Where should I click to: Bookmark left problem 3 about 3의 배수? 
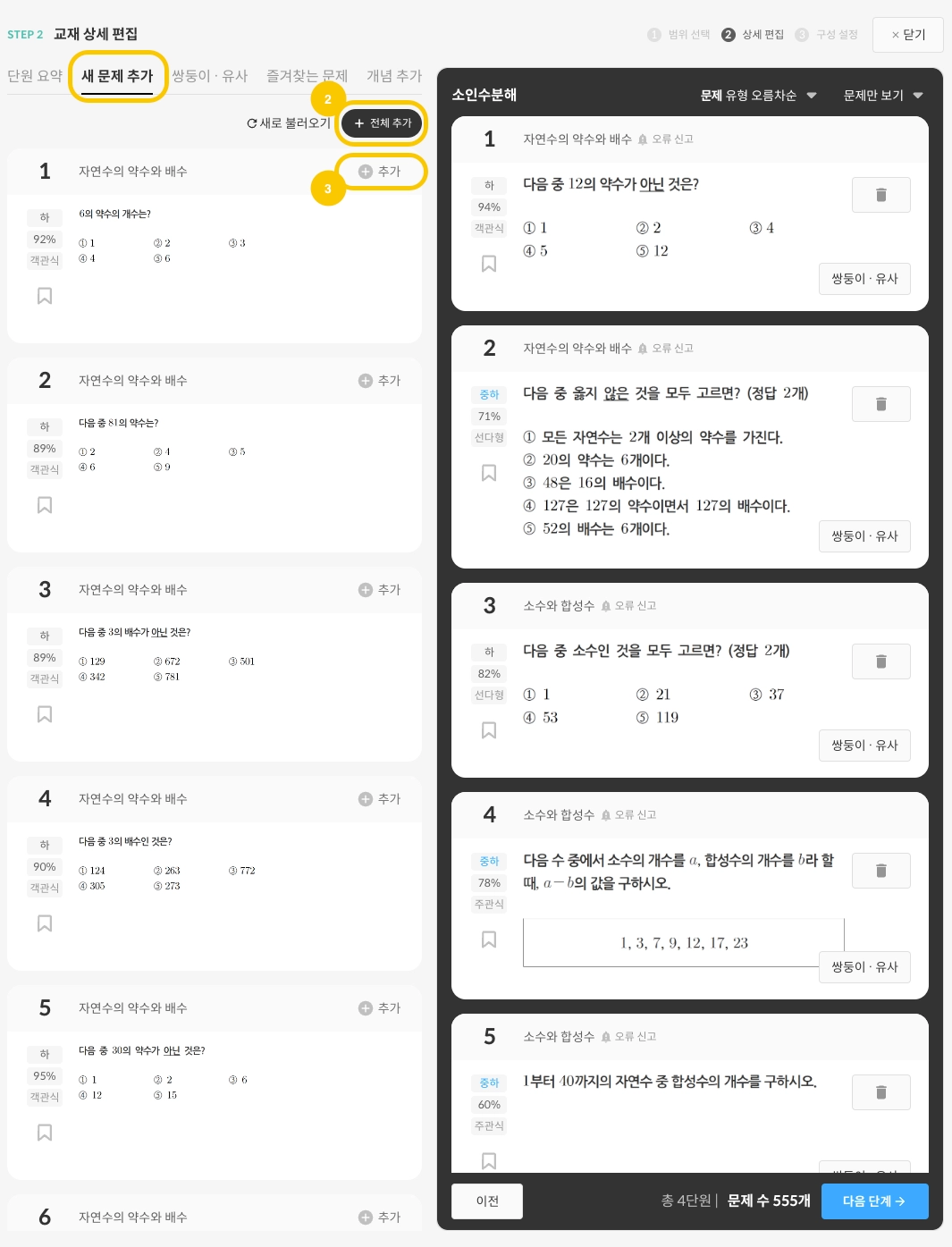(x=45, y=714)
